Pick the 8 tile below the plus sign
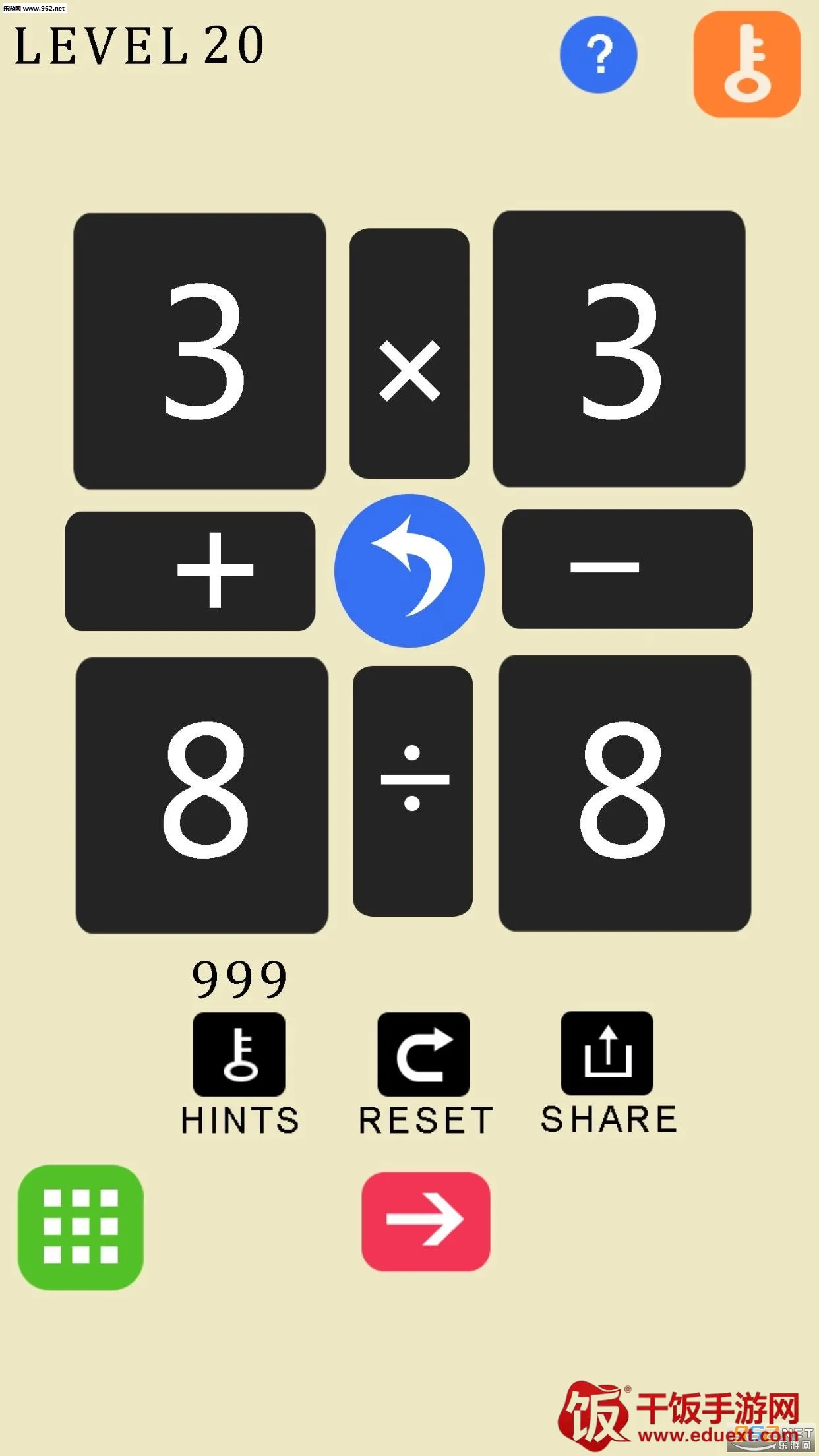 (x=202, y=795)
